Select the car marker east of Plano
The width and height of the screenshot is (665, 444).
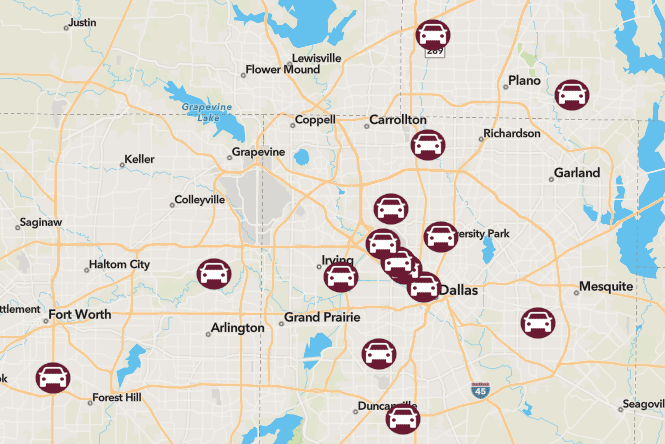pyautogui.click(x=572, y=95)
